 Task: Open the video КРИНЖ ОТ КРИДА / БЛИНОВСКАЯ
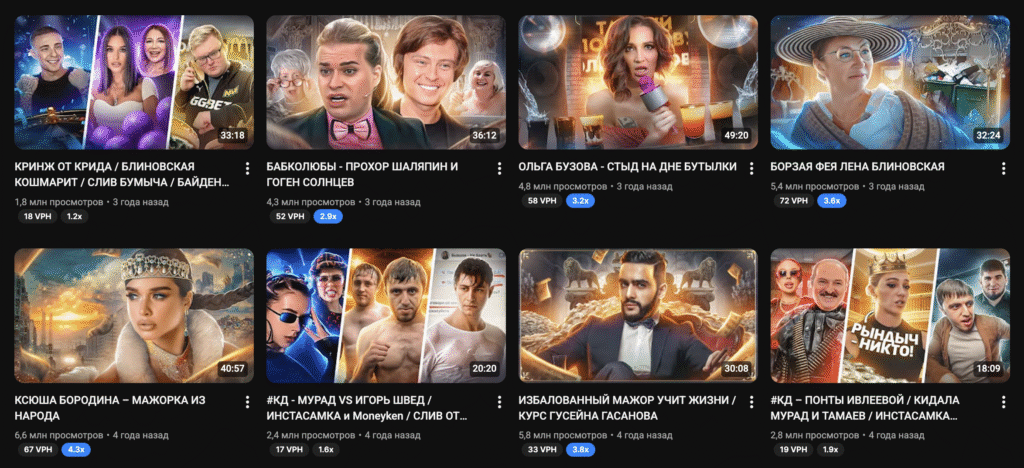click(x=134, y=81)
